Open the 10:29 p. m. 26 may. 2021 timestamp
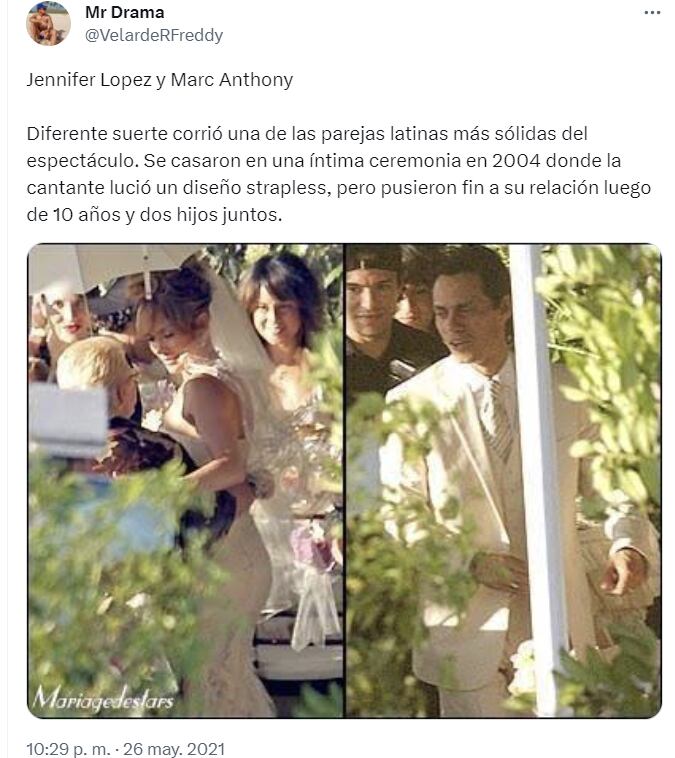The image size is (675, 758). click(x=126, y=747)
